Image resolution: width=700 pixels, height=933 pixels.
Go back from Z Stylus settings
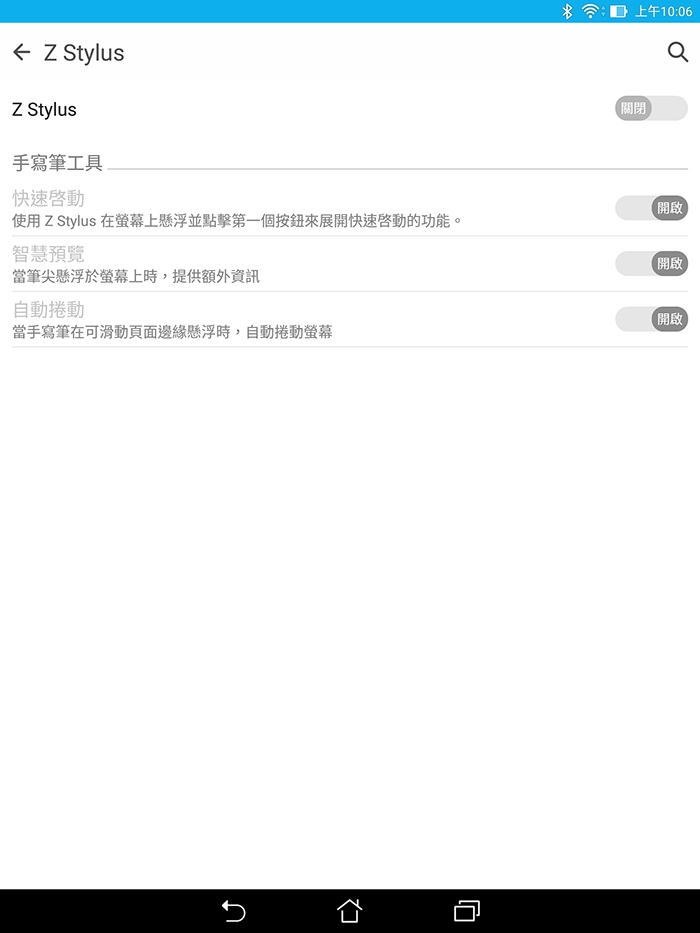[22, 52]
